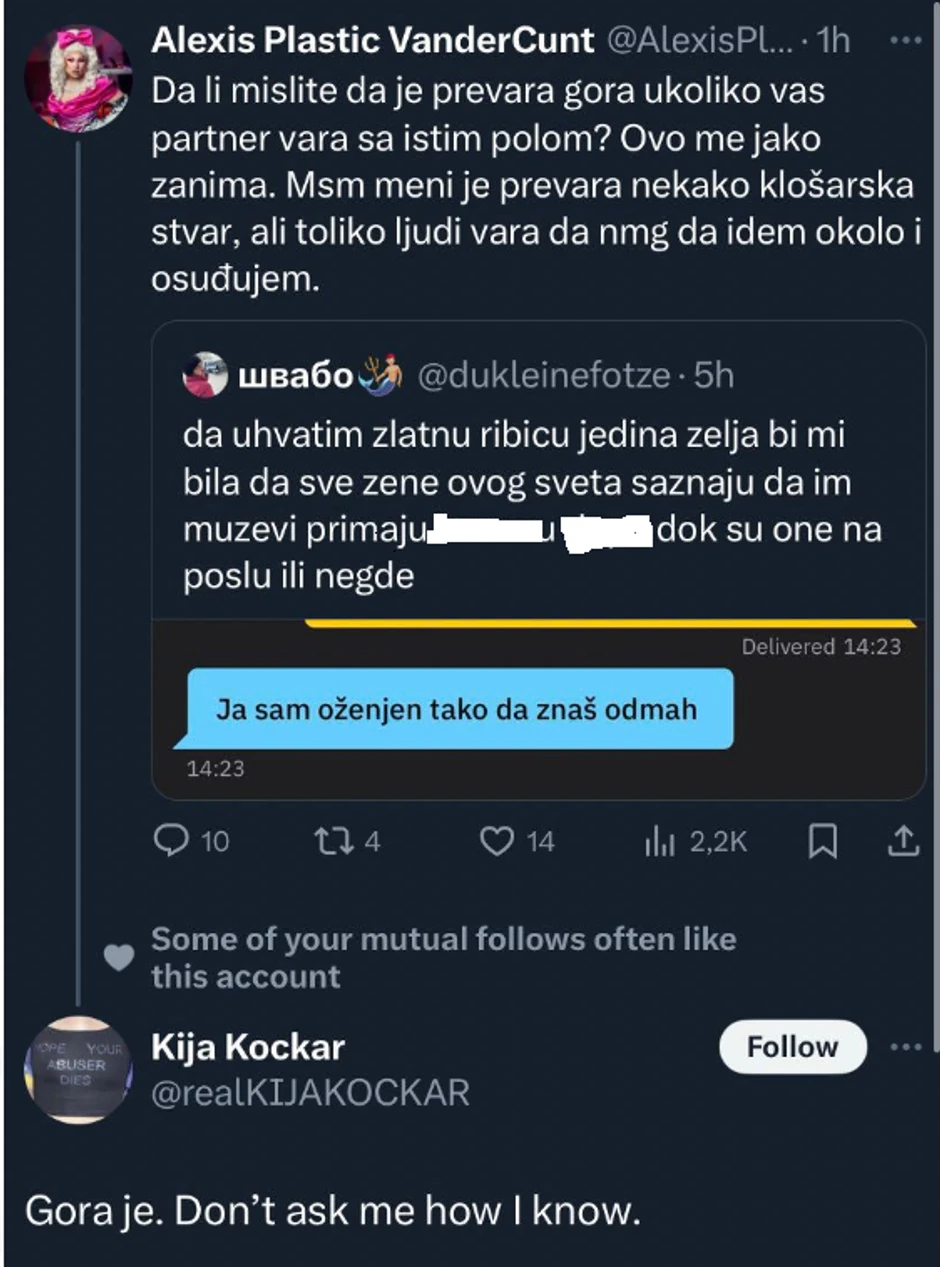Open the three-dot menu on Alexis's tweet
This screenshot has width=940, height=1267.
coord(904,40)
